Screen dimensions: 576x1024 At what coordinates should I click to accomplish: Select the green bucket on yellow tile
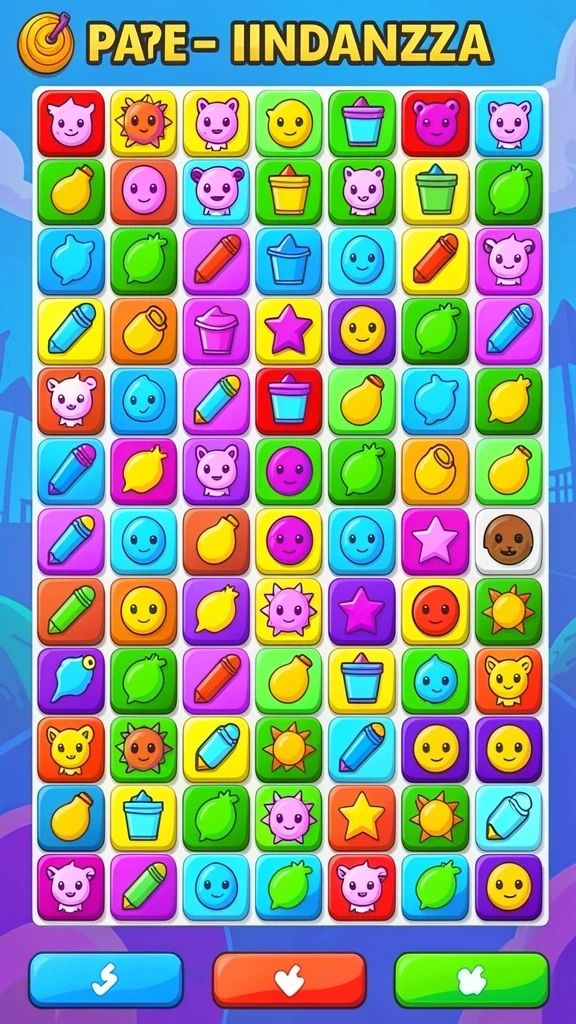(435, 192)
